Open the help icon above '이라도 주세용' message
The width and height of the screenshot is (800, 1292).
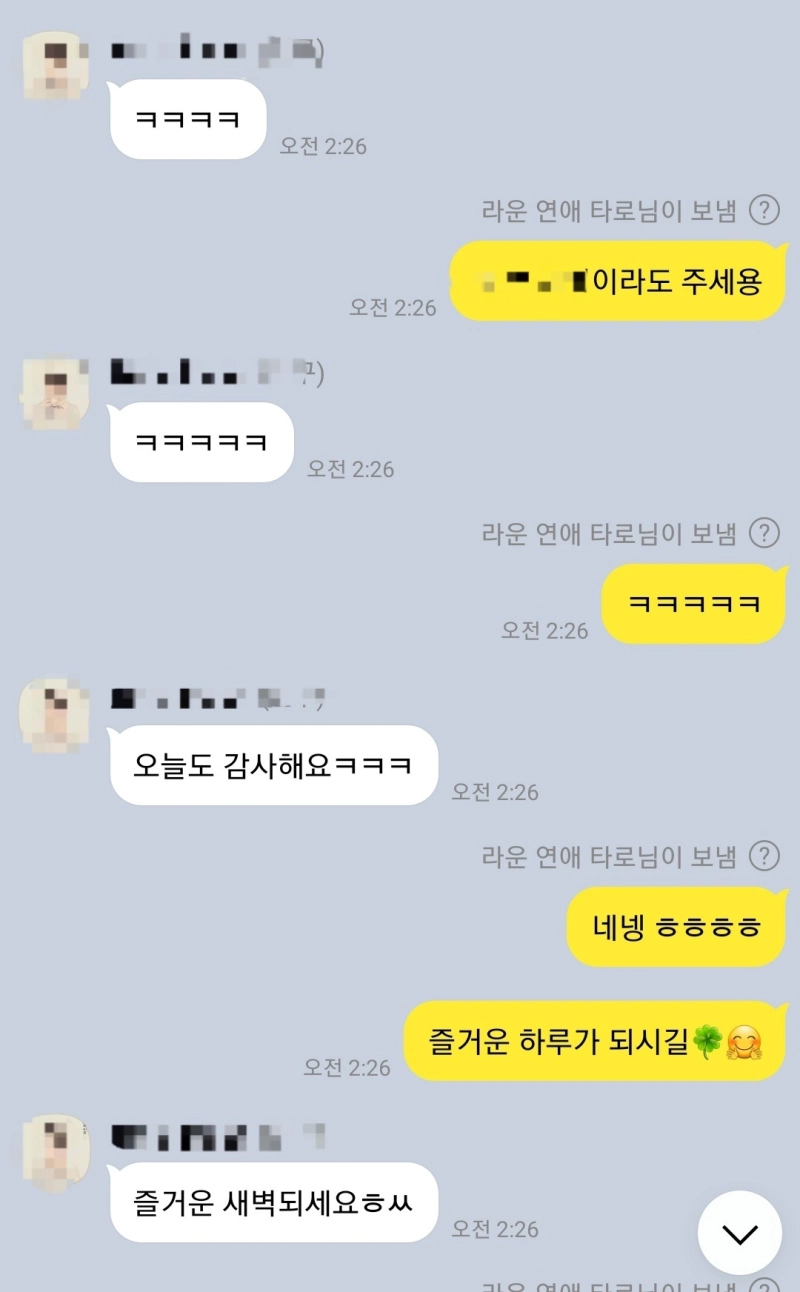764,211
